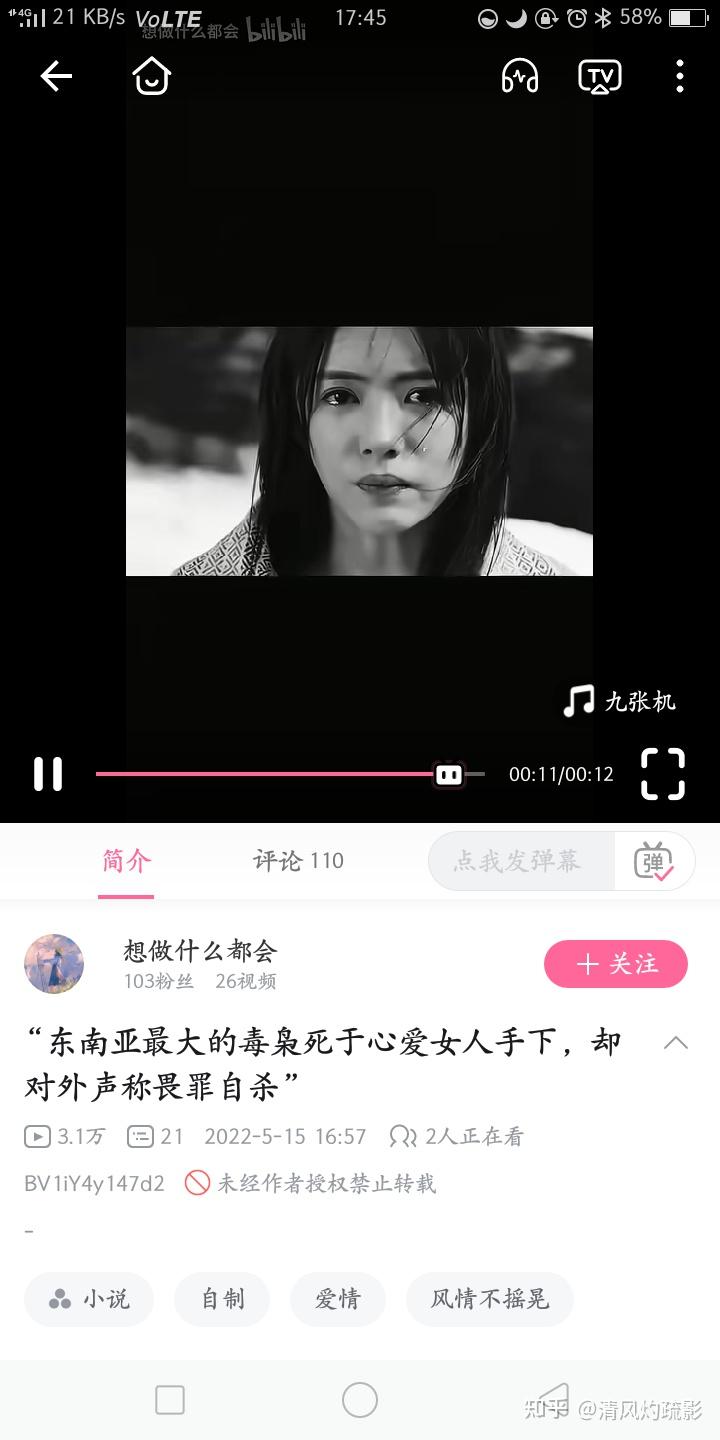This screenshot has width=720, height=1440.
Task: Return to the bilibili home page
Action: click(151, 76)
